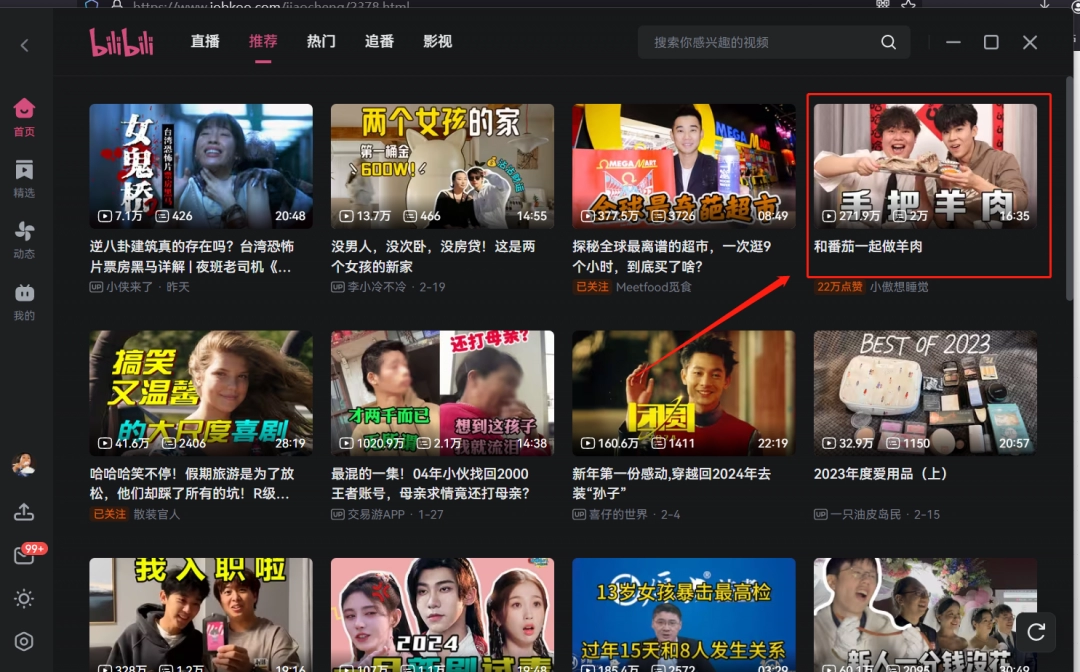Go to 我的 in the sidebar
The image size is (1080, 672).
tap(24, 301)
